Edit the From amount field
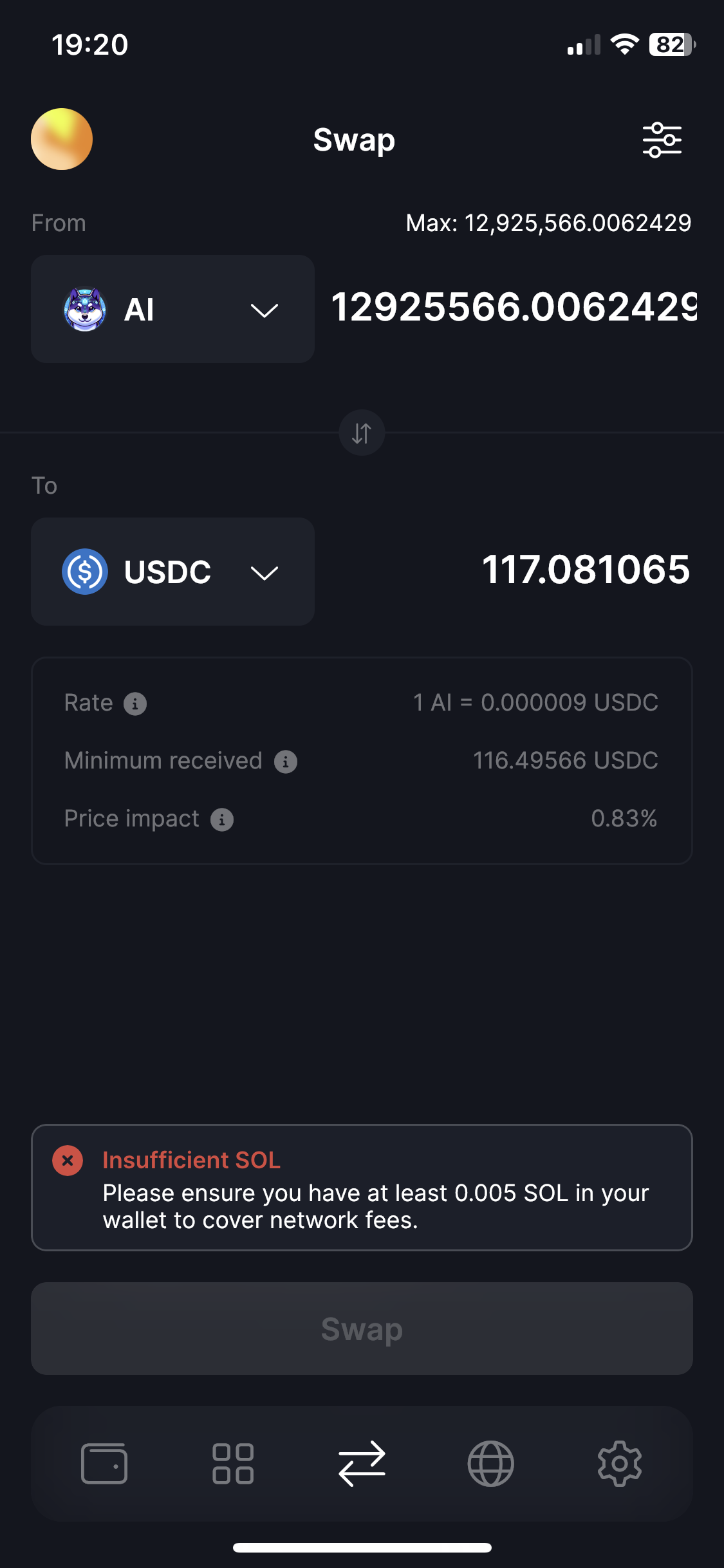The image size is (724, 1568). coord(514,307)
